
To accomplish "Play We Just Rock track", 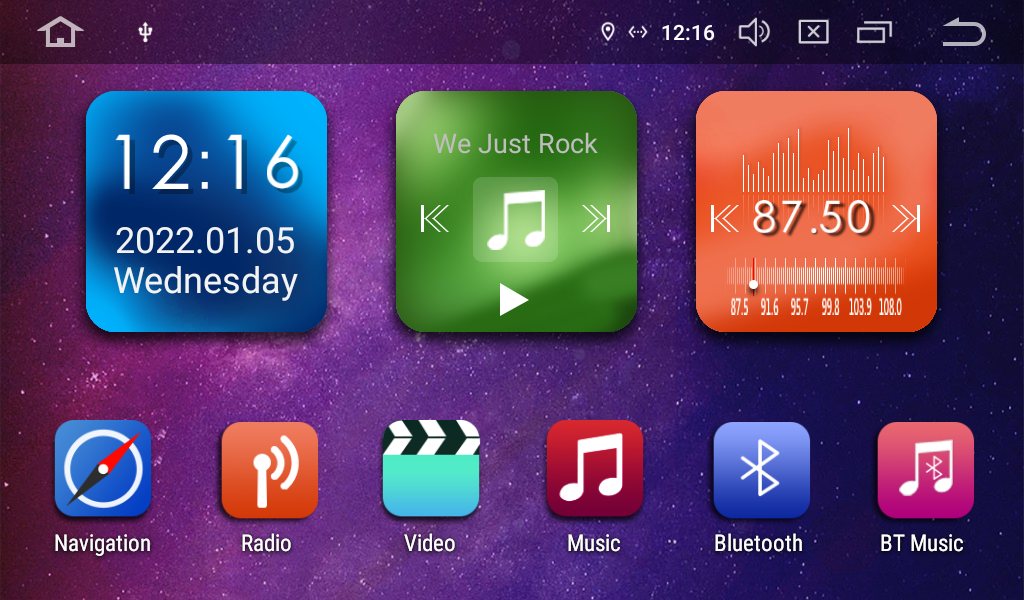I will coord(514,299).
